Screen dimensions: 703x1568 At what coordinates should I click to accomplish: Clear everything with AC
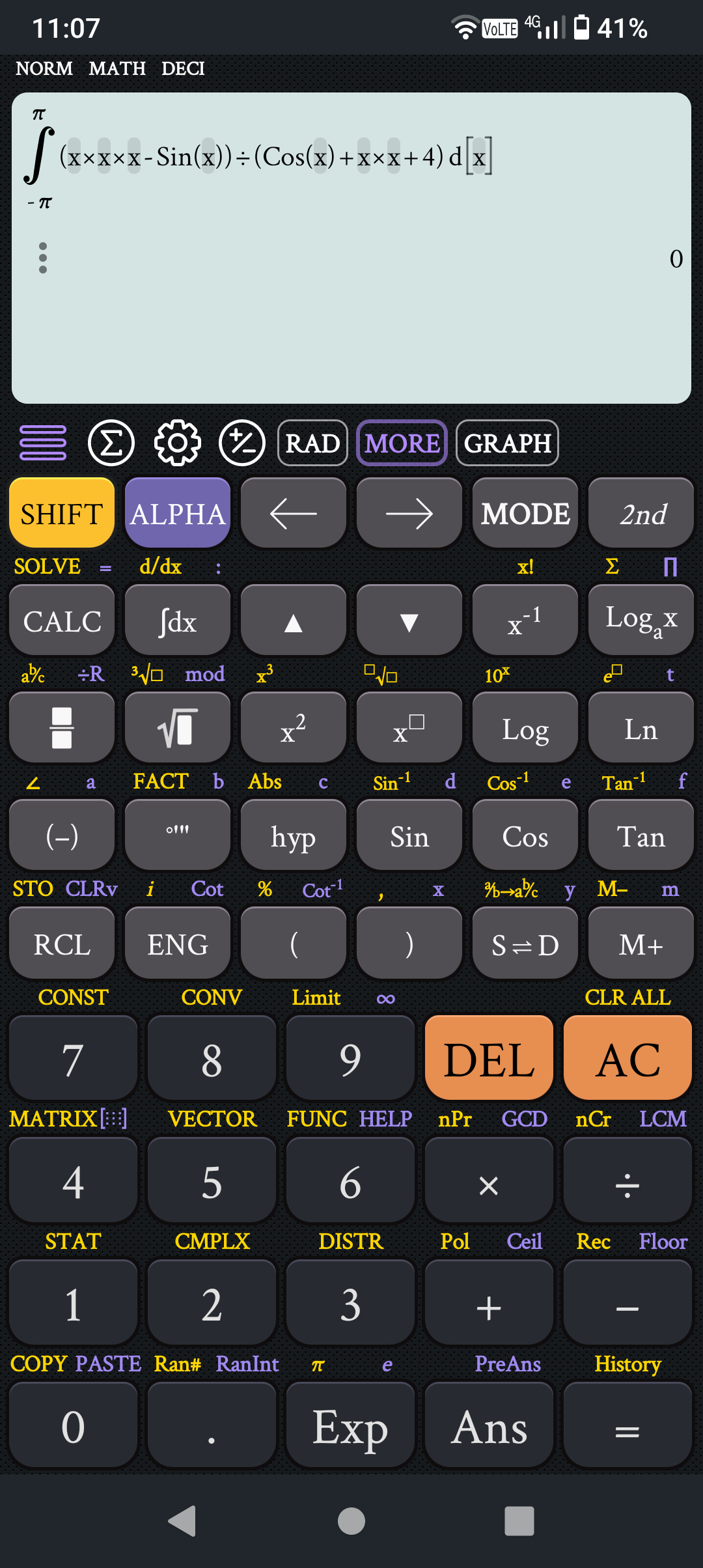tap(627, 1059)
